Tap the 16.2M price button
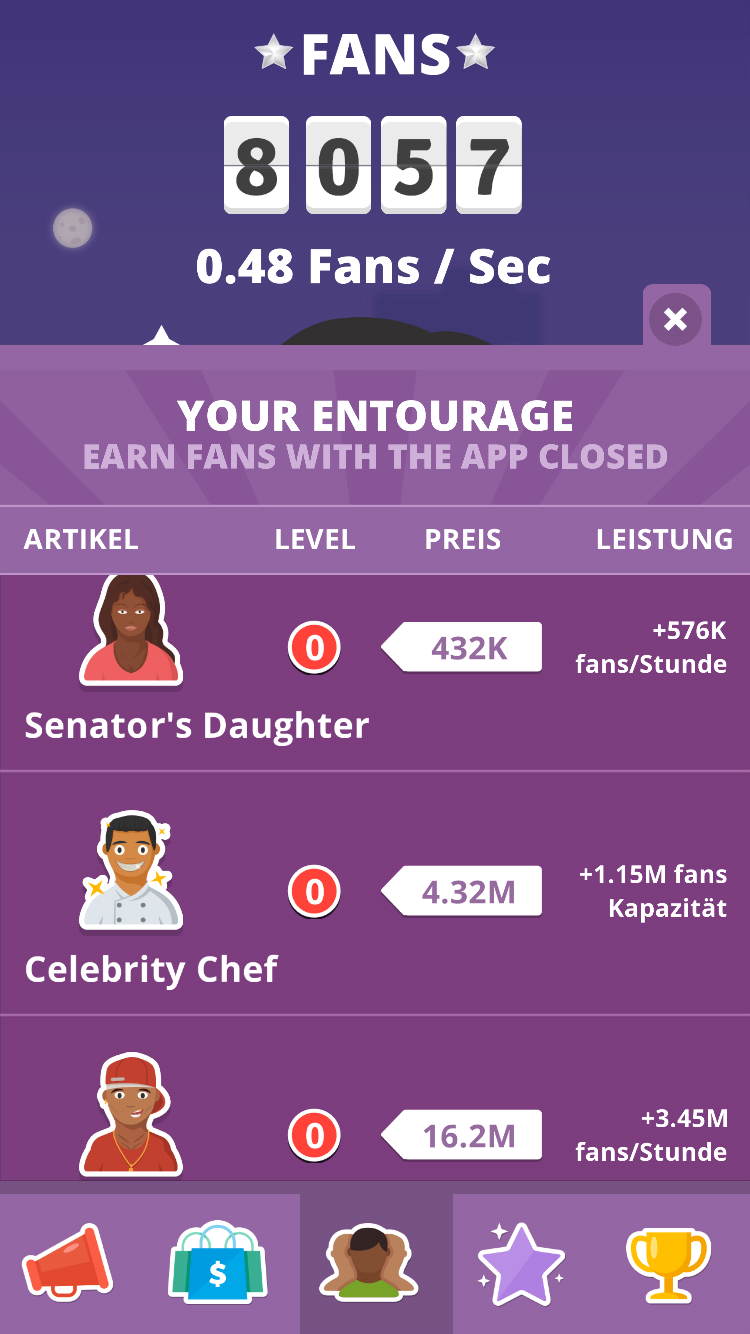 [462, 1136]
